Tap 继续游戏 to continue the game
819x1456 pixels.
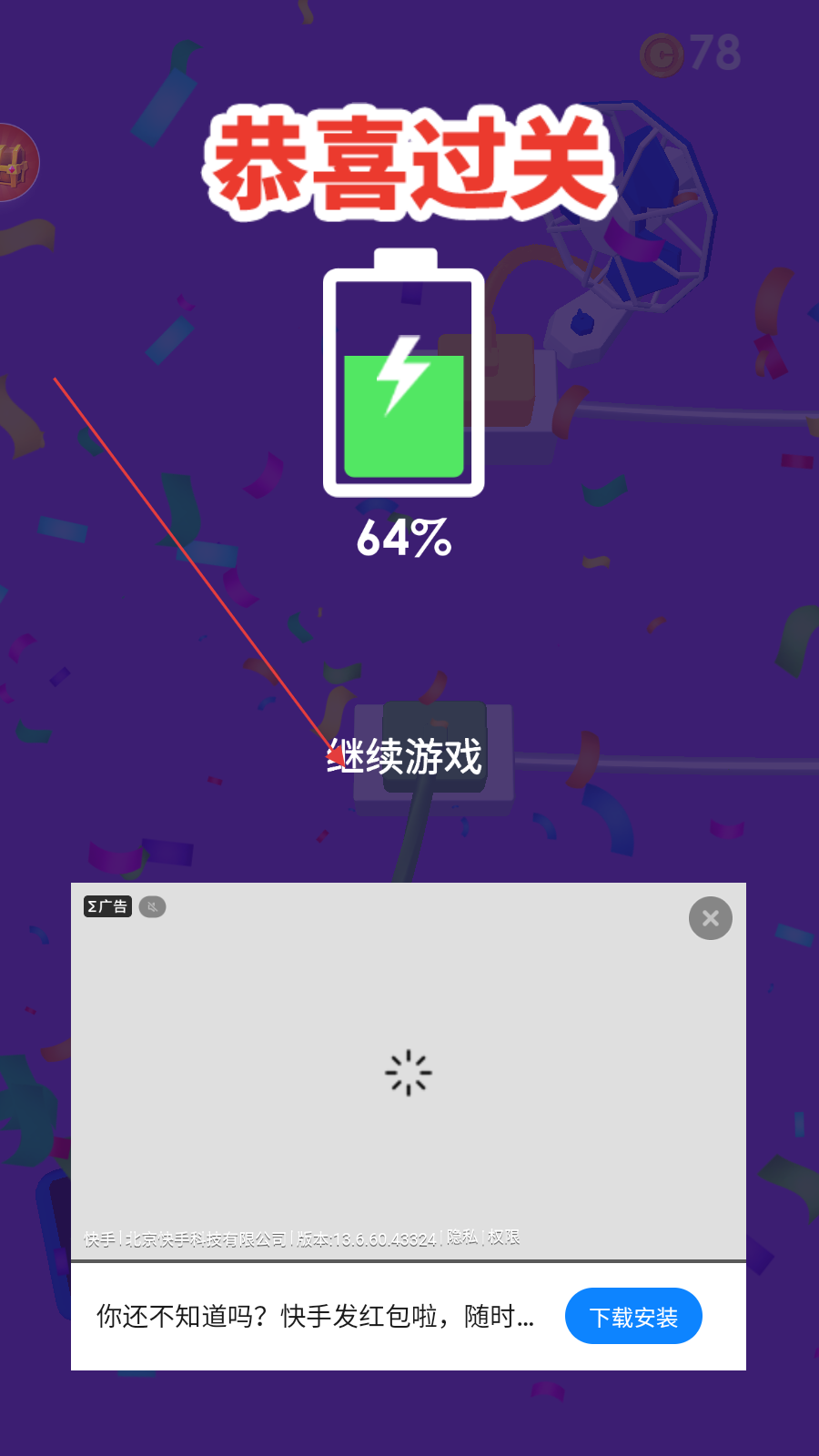tap(405, 756)
